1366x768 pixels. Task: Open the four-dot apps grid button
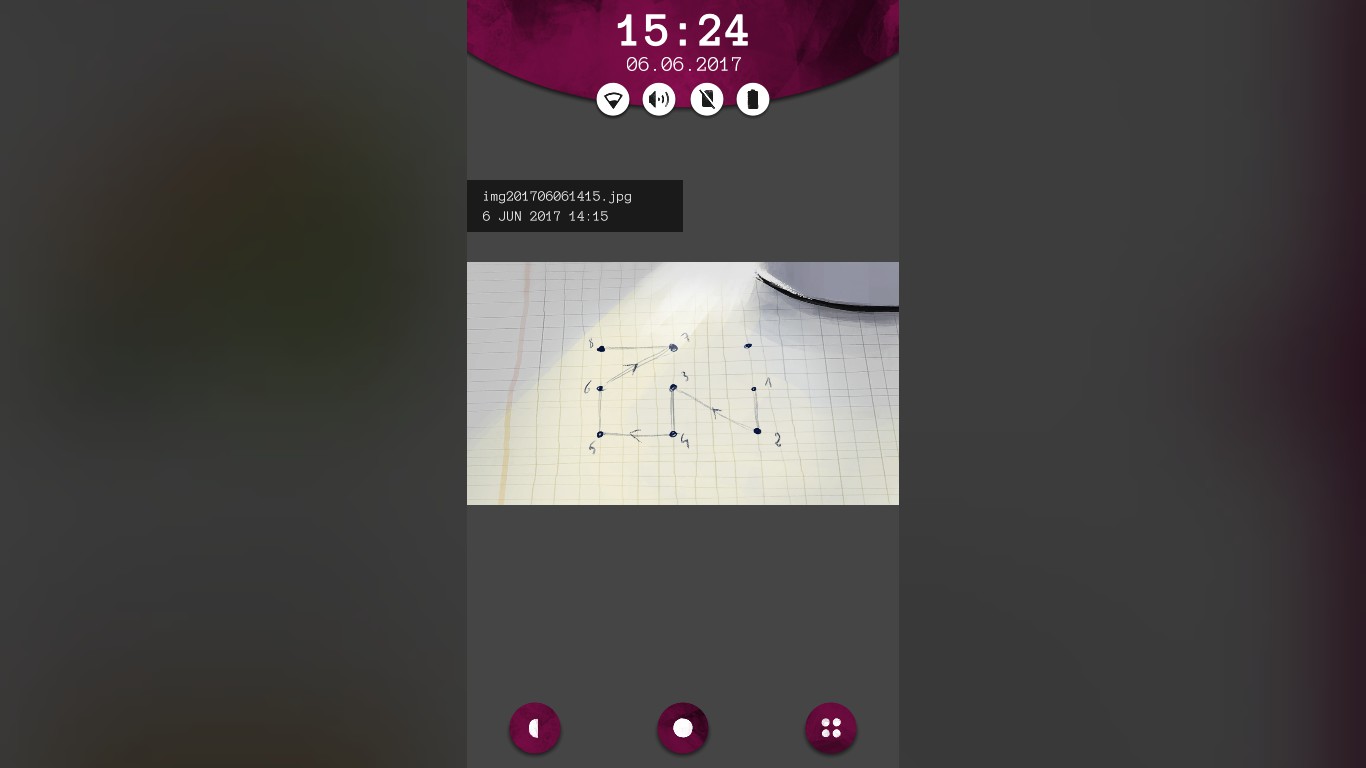[831, 728]
